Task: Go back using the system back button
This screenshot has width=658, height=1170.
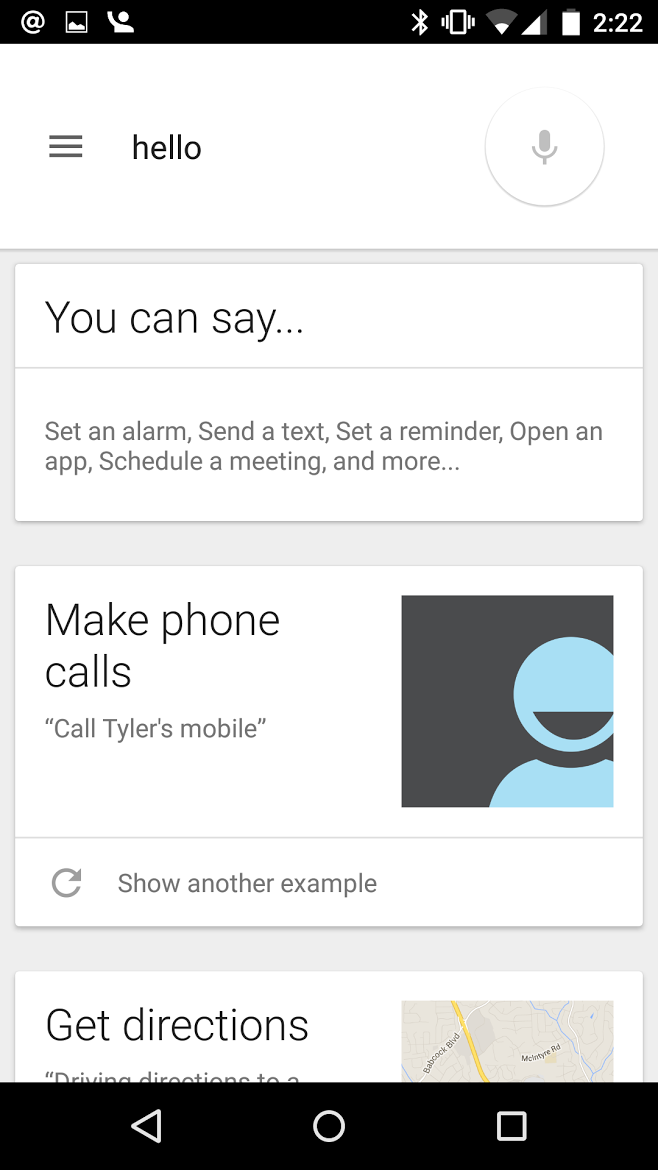Action: [146, 1126]
